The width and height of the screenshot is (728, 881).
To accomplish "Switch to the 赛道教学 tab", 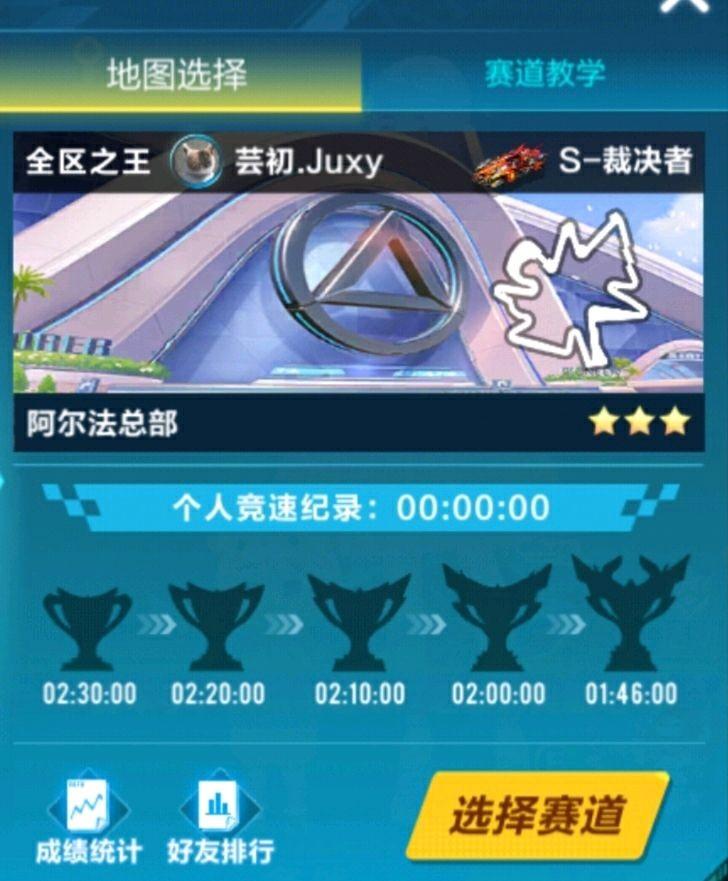I will 545,74.
